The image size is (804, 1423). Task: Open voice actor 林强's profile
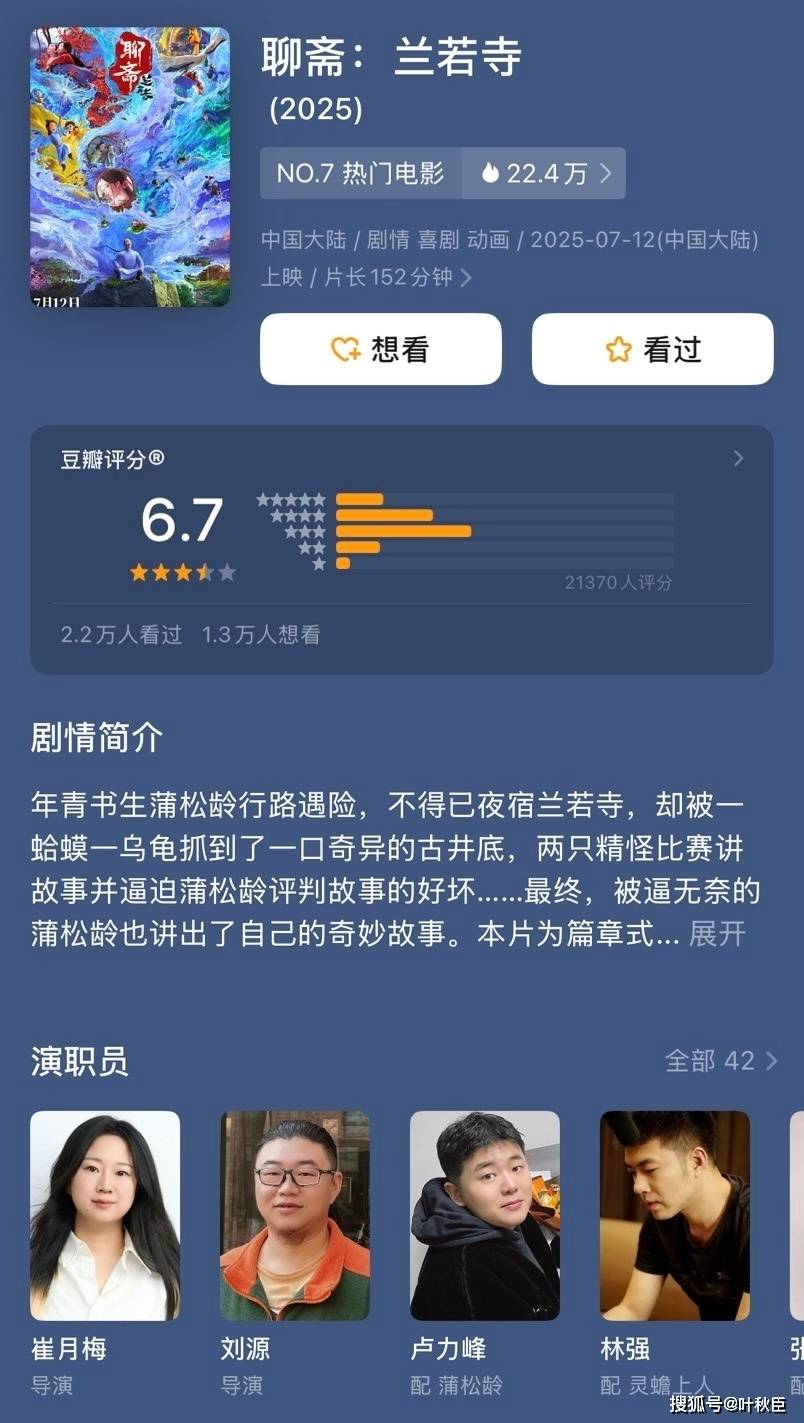[675, 1215]
